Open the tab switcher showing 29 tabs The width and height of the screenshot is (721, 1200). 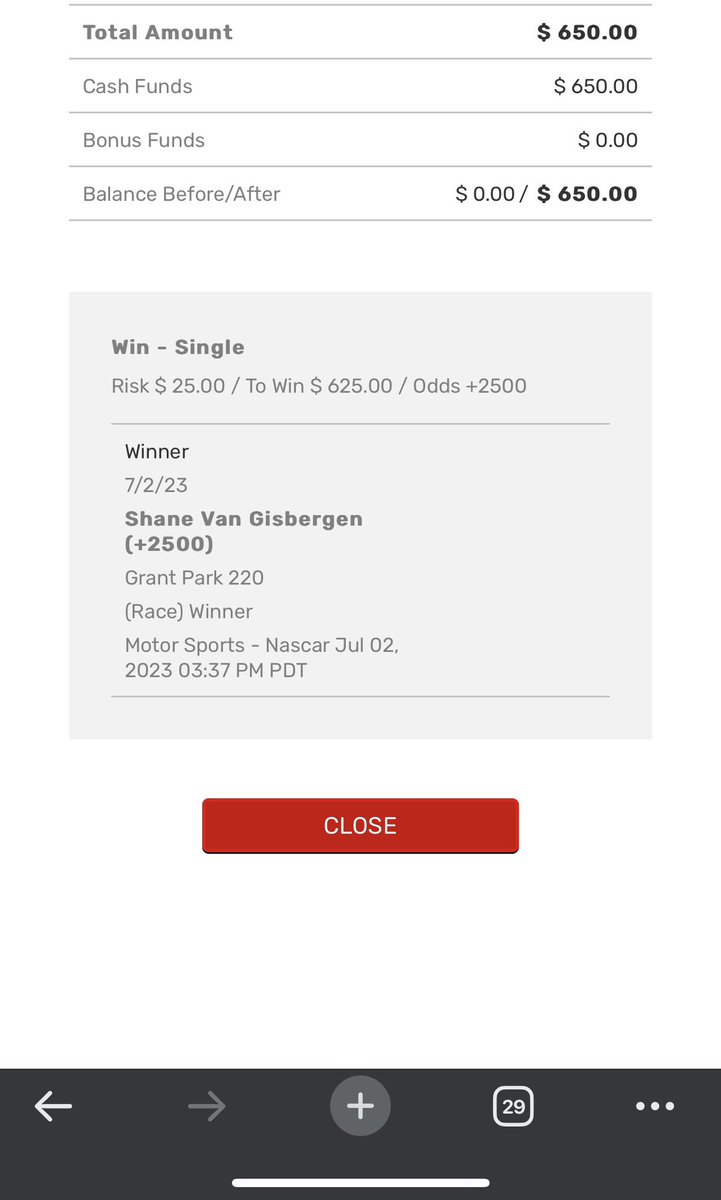pos(513,1106)
